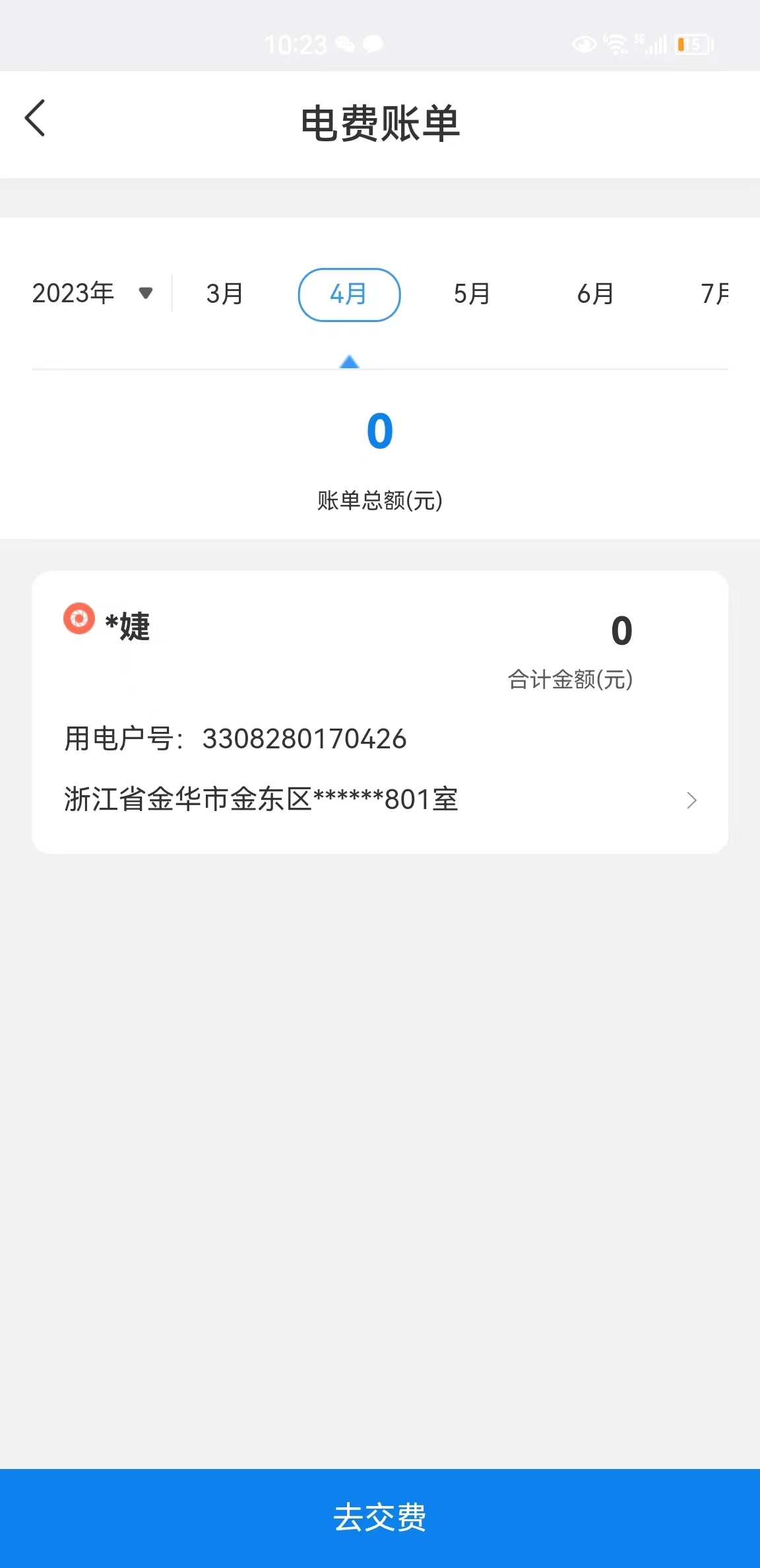Switch to the 3月 bill tab
760x1568 pixels.
point(225,294)
